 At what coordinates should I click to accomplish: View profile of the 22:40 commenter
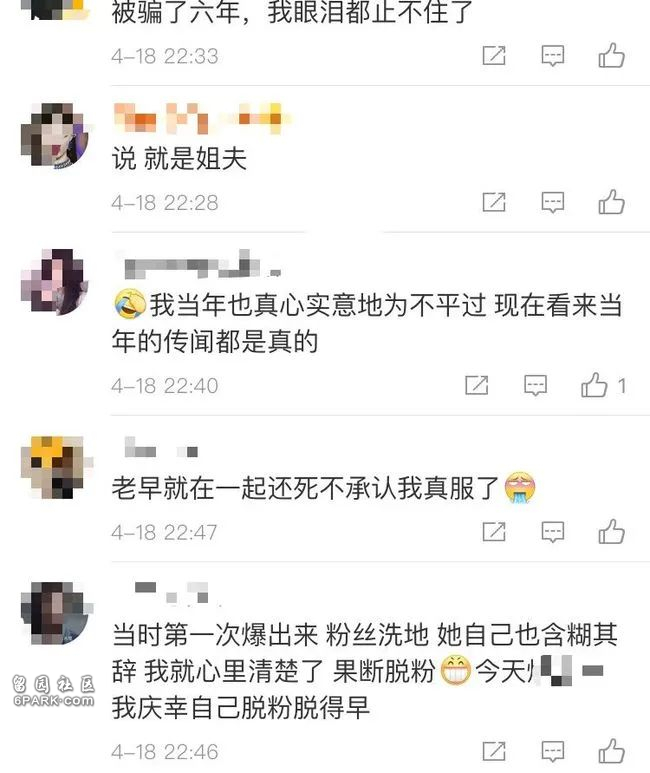54,282
